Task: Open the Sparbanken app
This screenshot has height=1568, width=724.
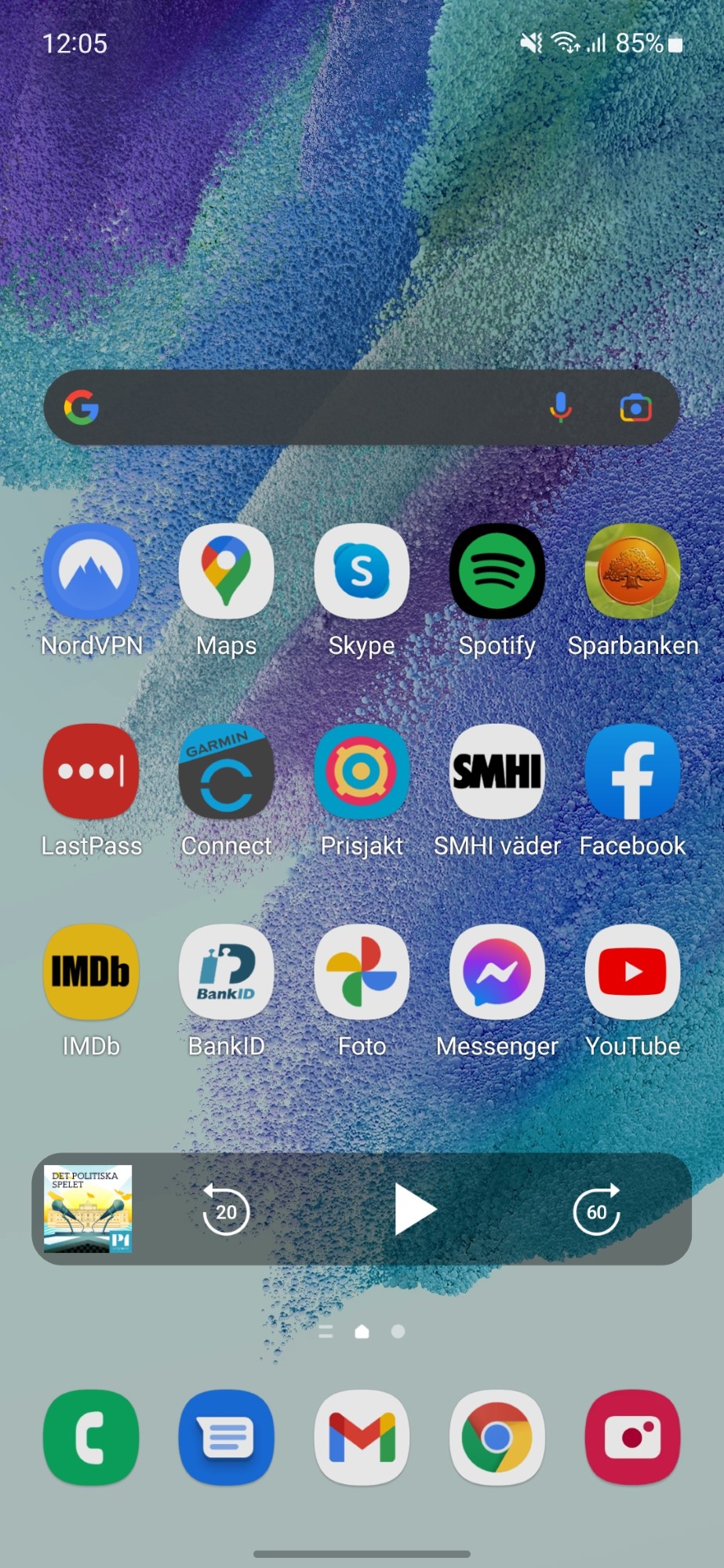Action: [632, 572]
